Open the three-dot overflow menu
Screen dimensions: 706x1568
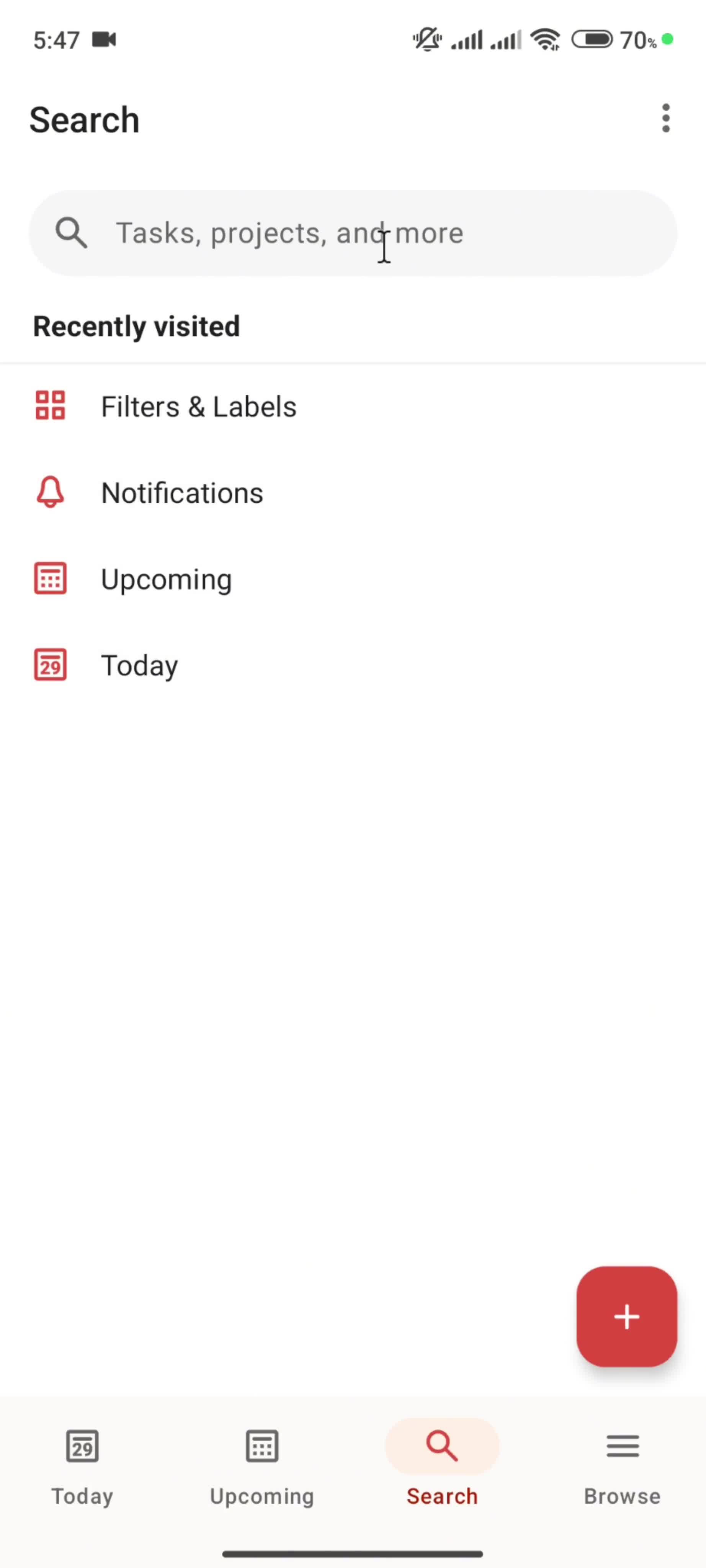tap(666, 118)
